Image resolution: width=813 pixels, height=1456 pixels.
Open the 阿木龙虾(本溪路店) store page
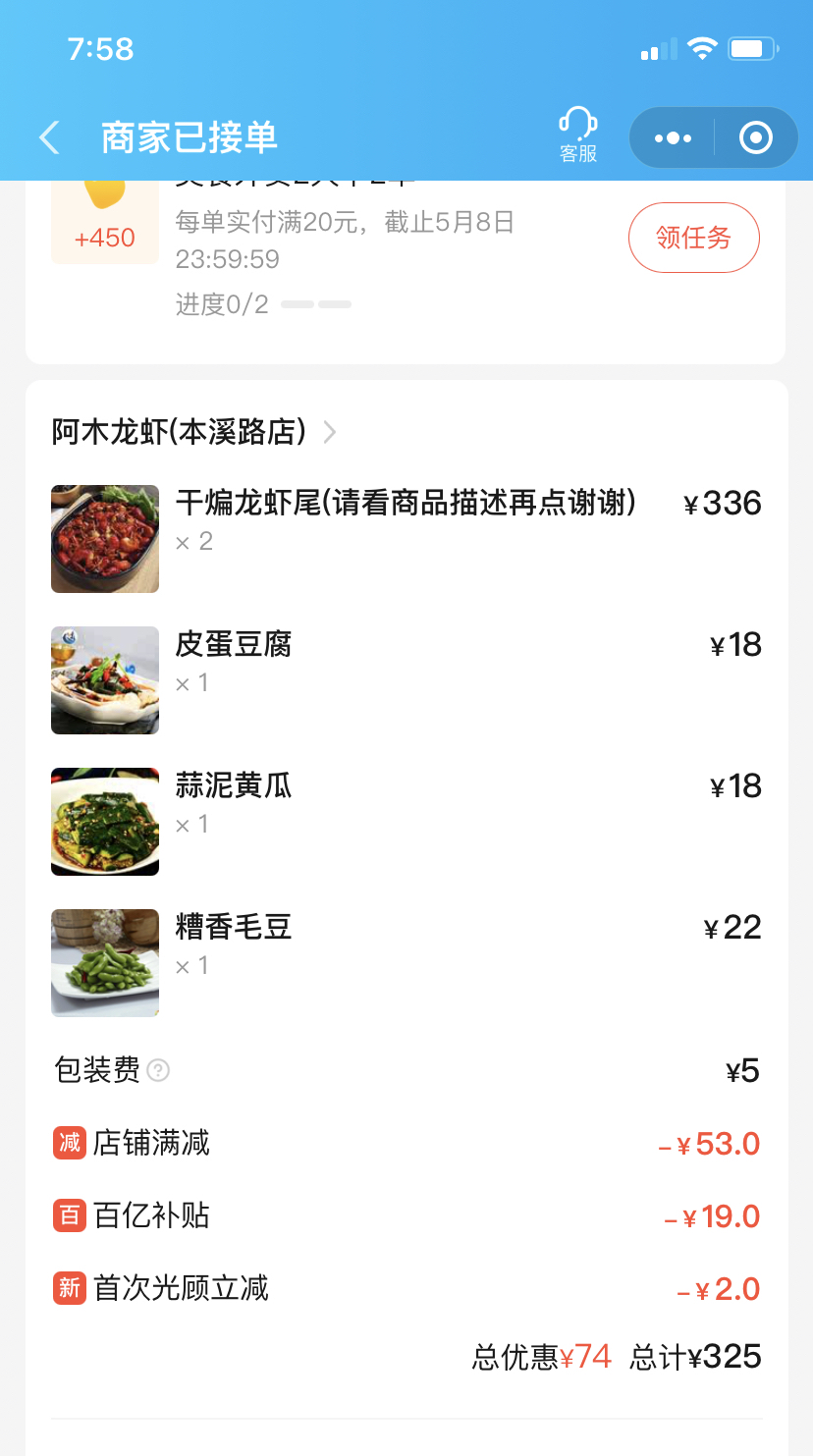coord(193,432)
